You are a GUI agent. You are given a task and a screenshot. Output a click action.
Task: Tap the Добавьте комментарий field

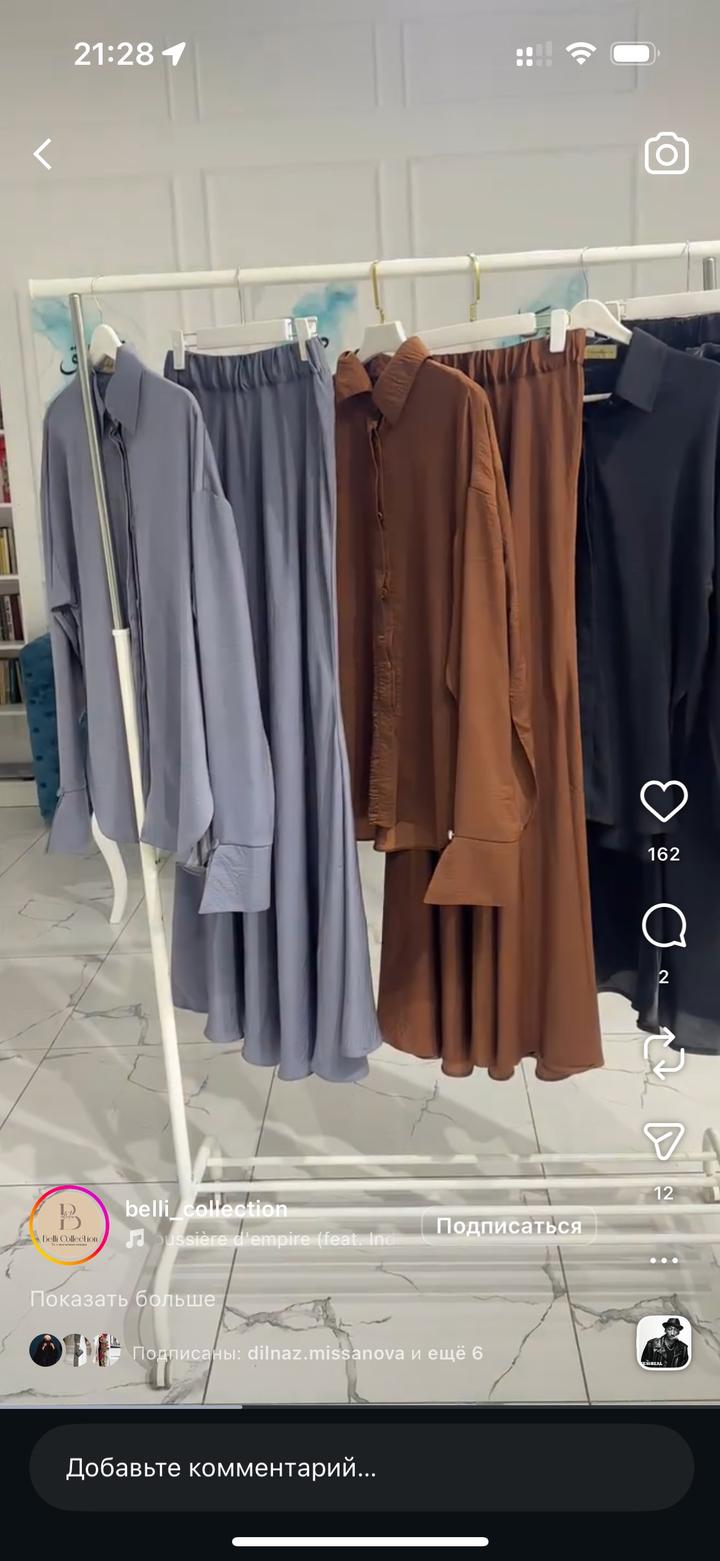(x=361, y=1468)
